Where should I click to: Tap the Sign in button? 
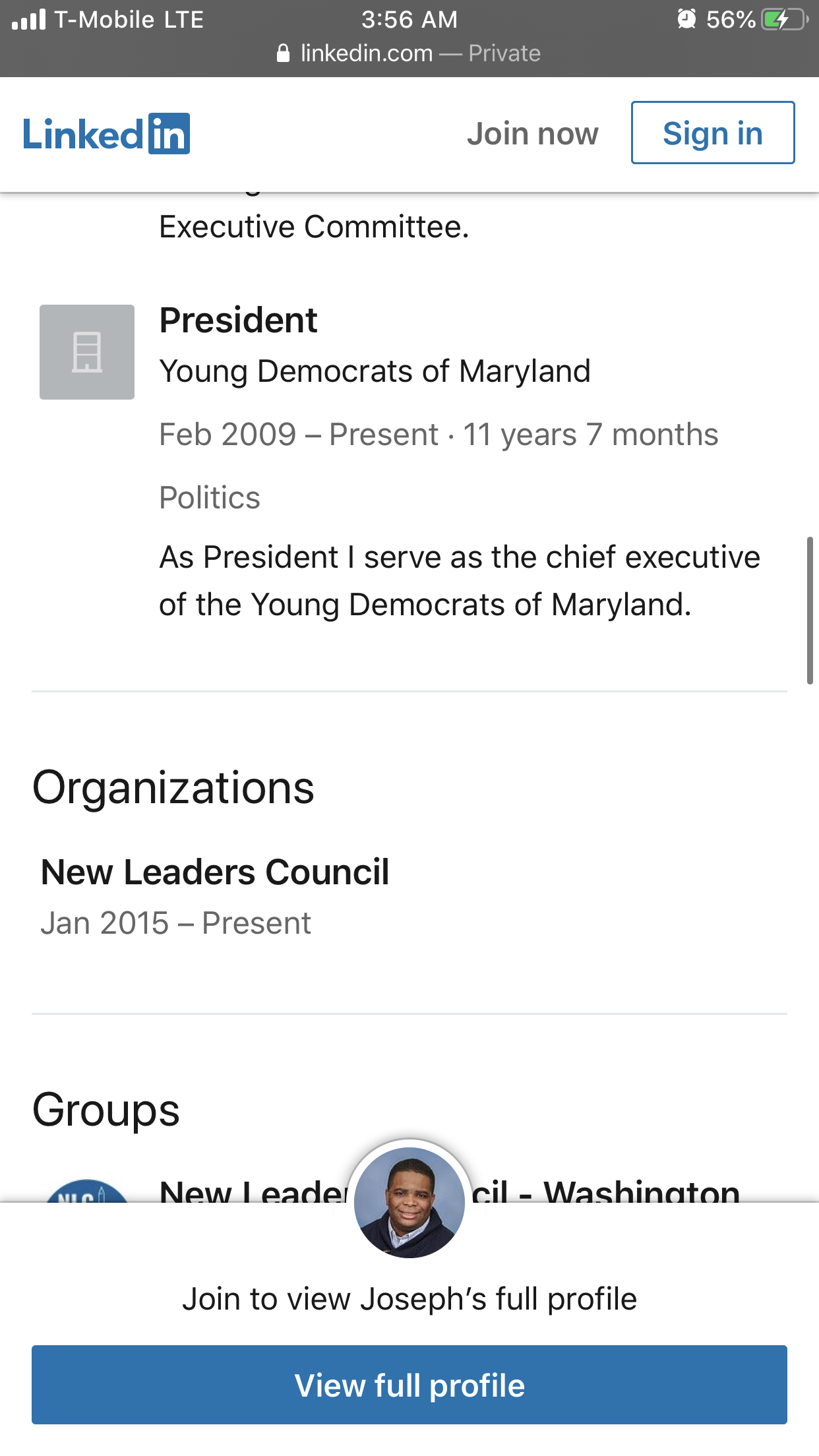(x=712, y=133)
